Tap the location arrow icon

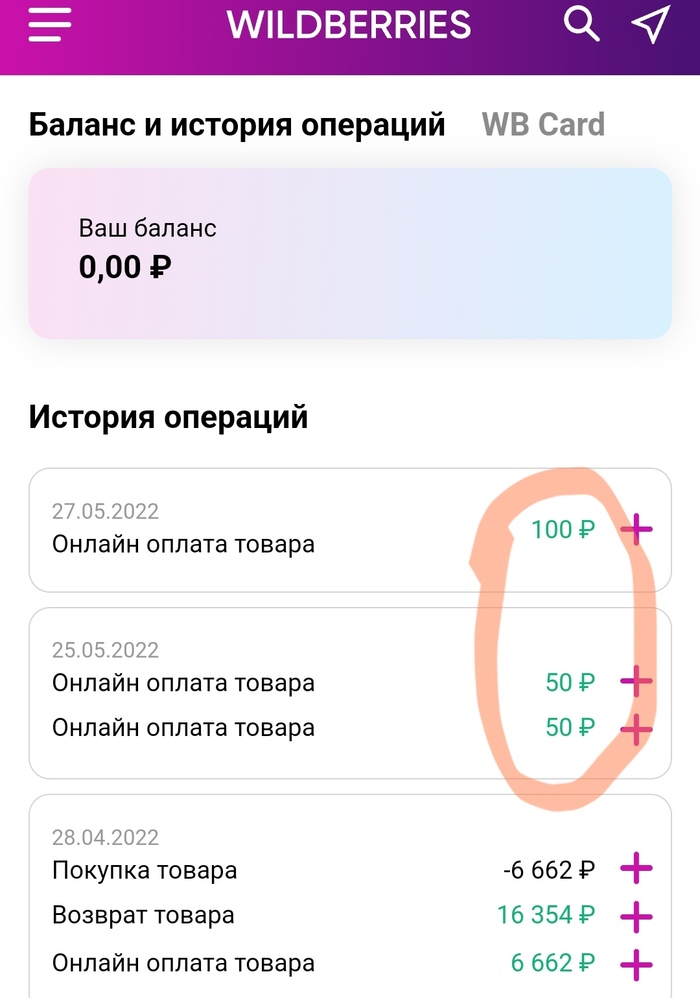(x=650, y=24)
